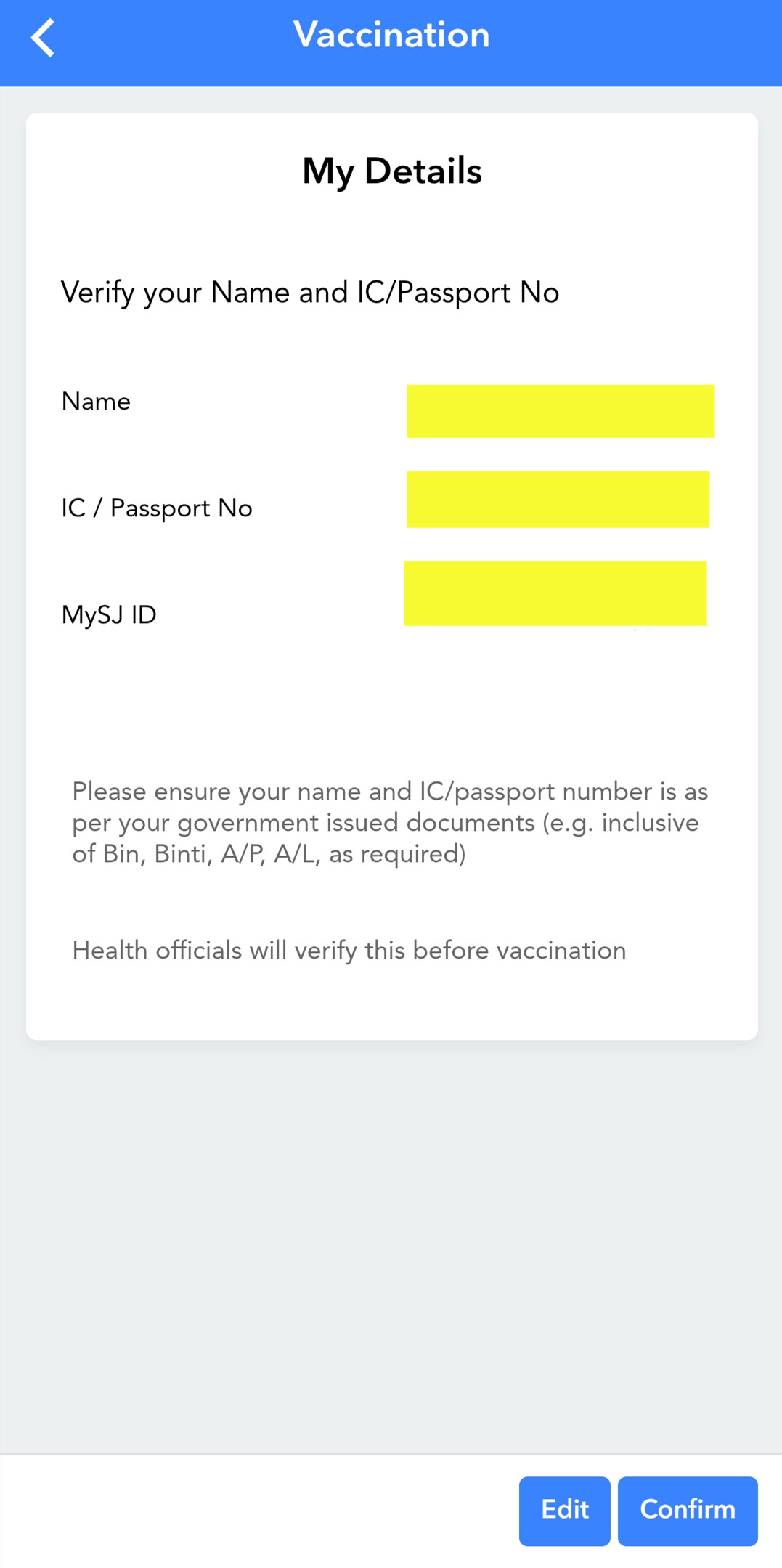The image size is (782, 1568).
Task: Tap Edit to change your details
Action: (x=564, y=1510)
